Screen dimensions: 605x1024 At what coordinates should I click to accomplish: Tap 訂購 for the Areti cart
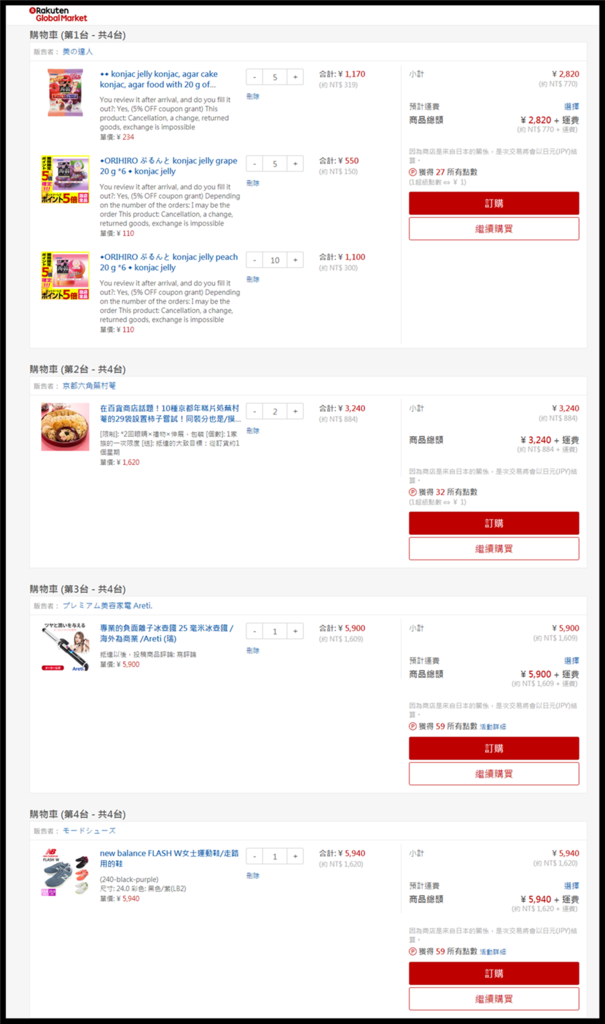pyautogui.click(x=493, y=748)
